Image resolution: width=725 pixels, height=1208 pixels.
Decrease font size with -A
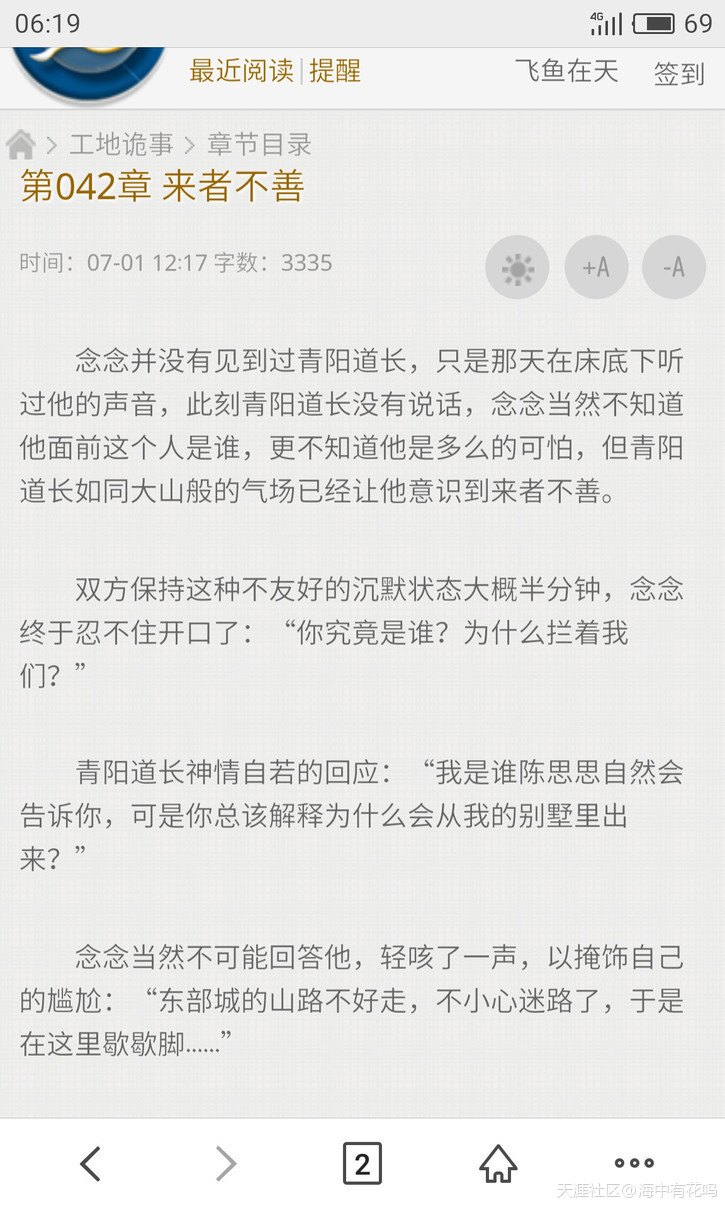point(673,267)
